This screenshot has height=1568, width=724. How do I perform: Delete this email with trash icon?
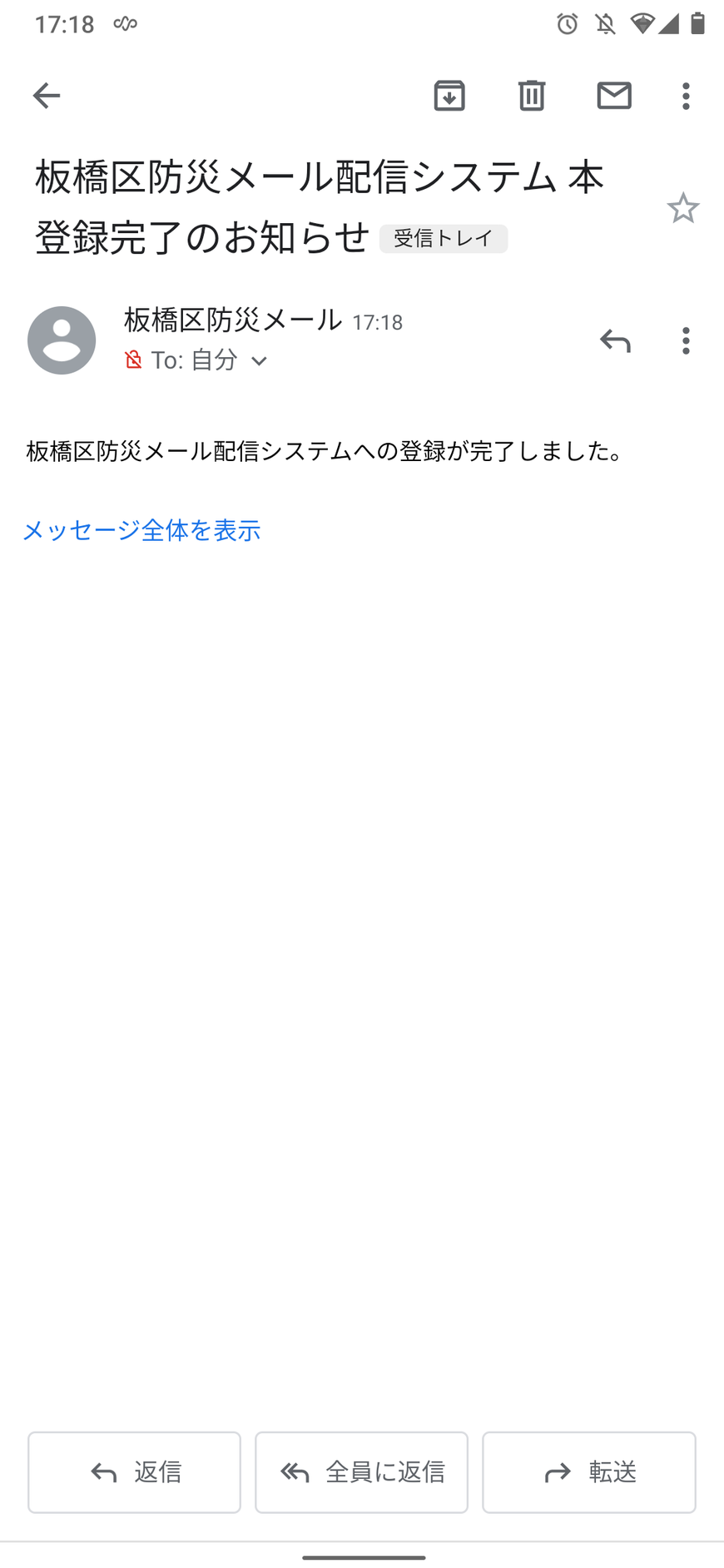tap(532, 96)
